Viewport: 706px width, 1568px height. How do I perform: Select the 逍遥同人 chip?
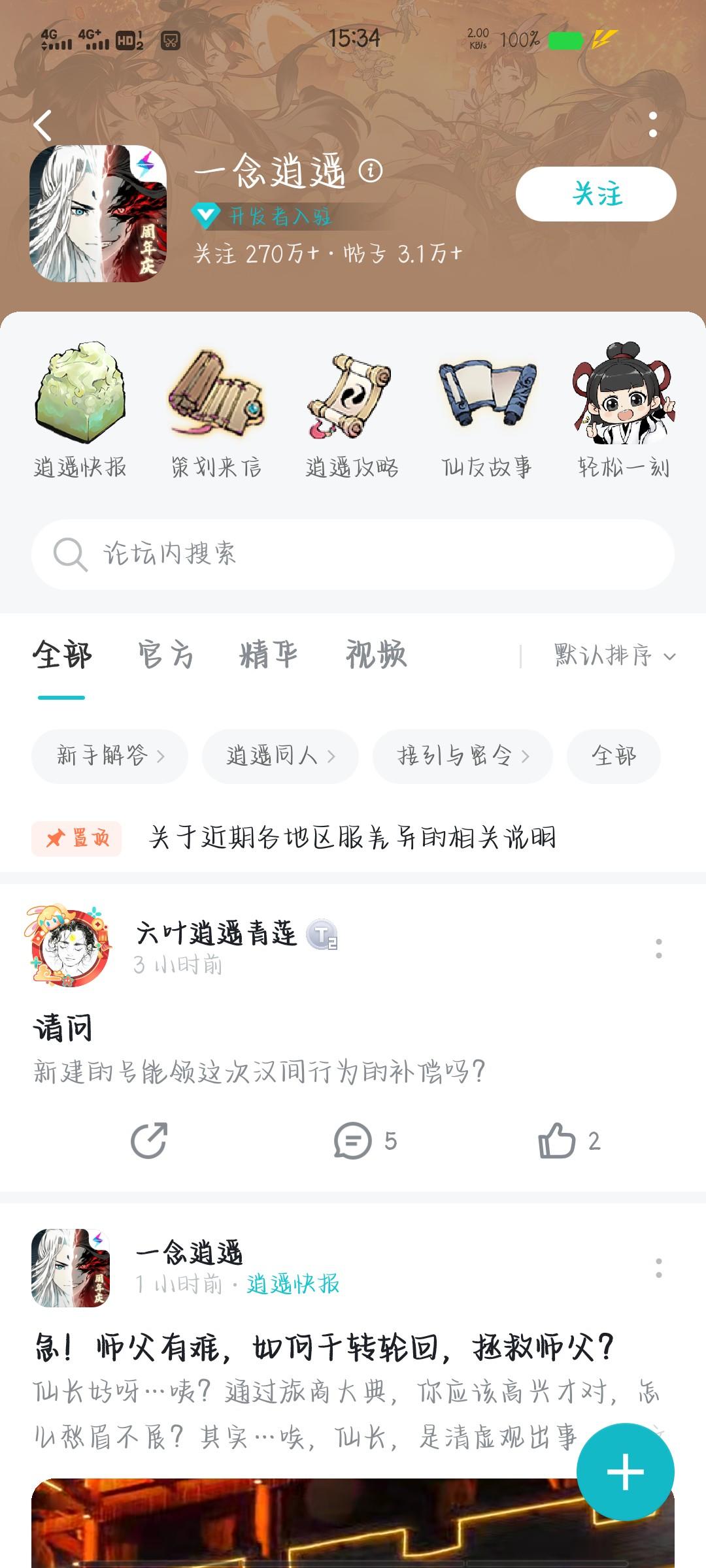(280, 756)
